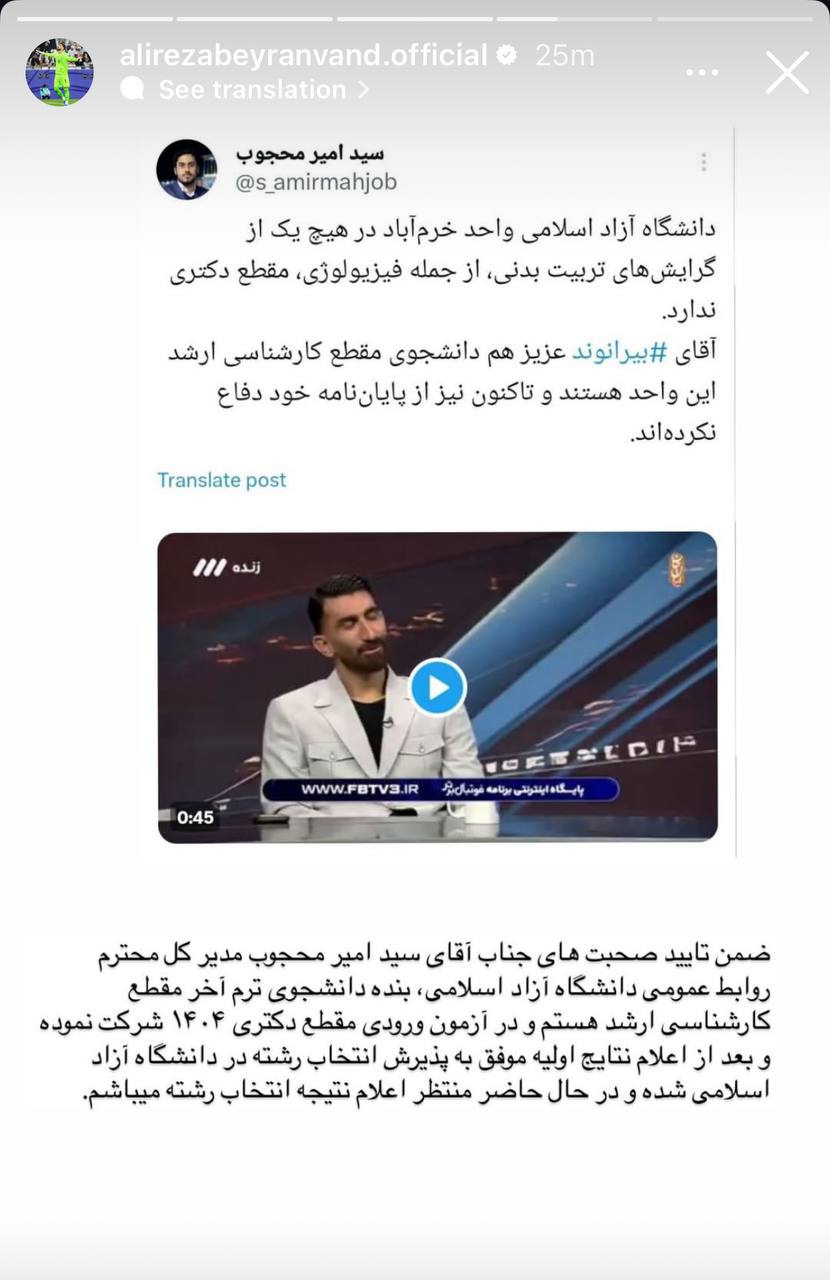Open the story options three-dot menu
This screenshot has height=1280, width=830.
coord(703,73)
